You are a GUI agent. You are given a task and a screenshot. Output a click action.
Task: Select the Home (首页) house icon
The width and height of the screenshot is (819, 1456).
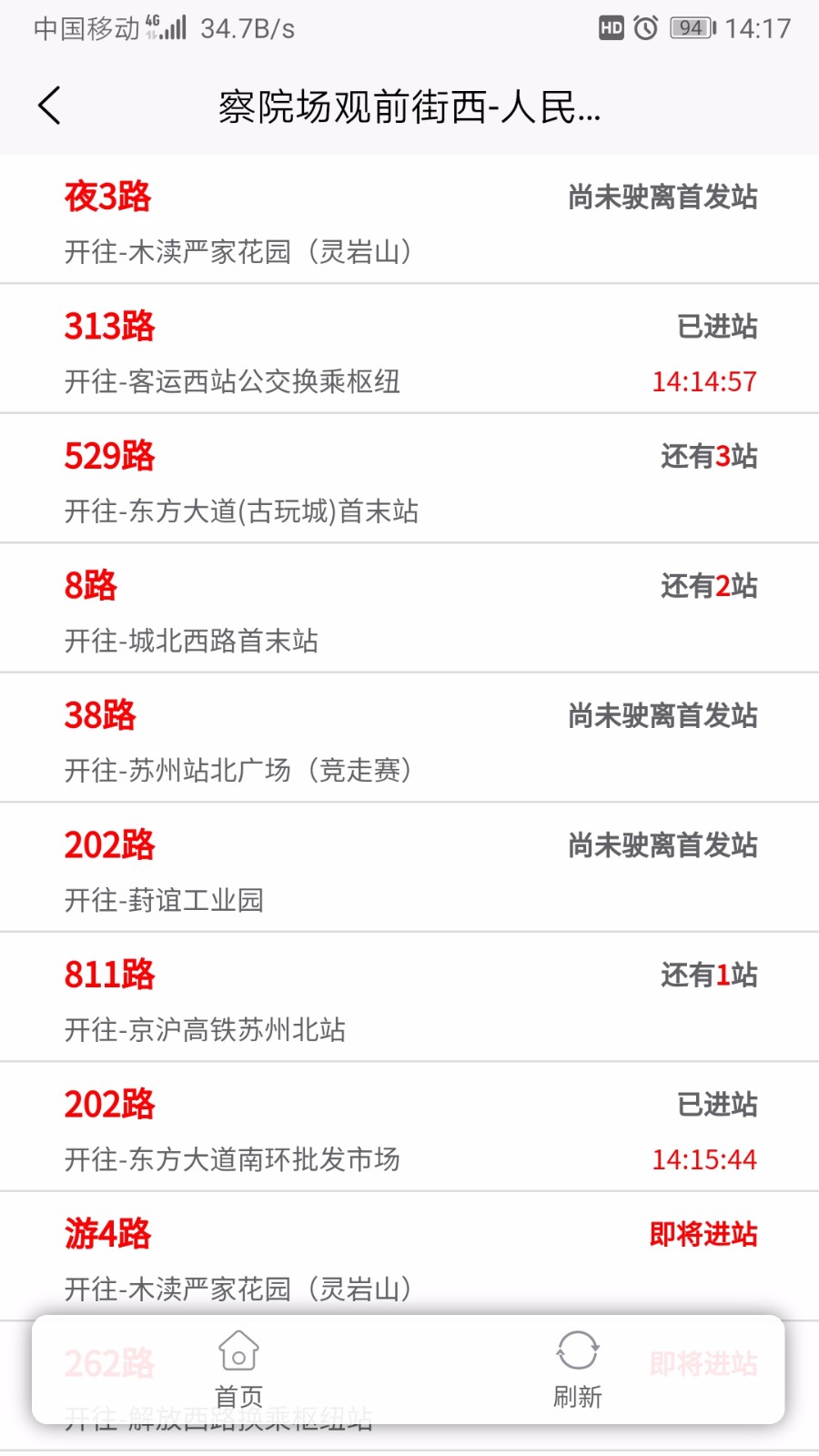point(238,1355)
